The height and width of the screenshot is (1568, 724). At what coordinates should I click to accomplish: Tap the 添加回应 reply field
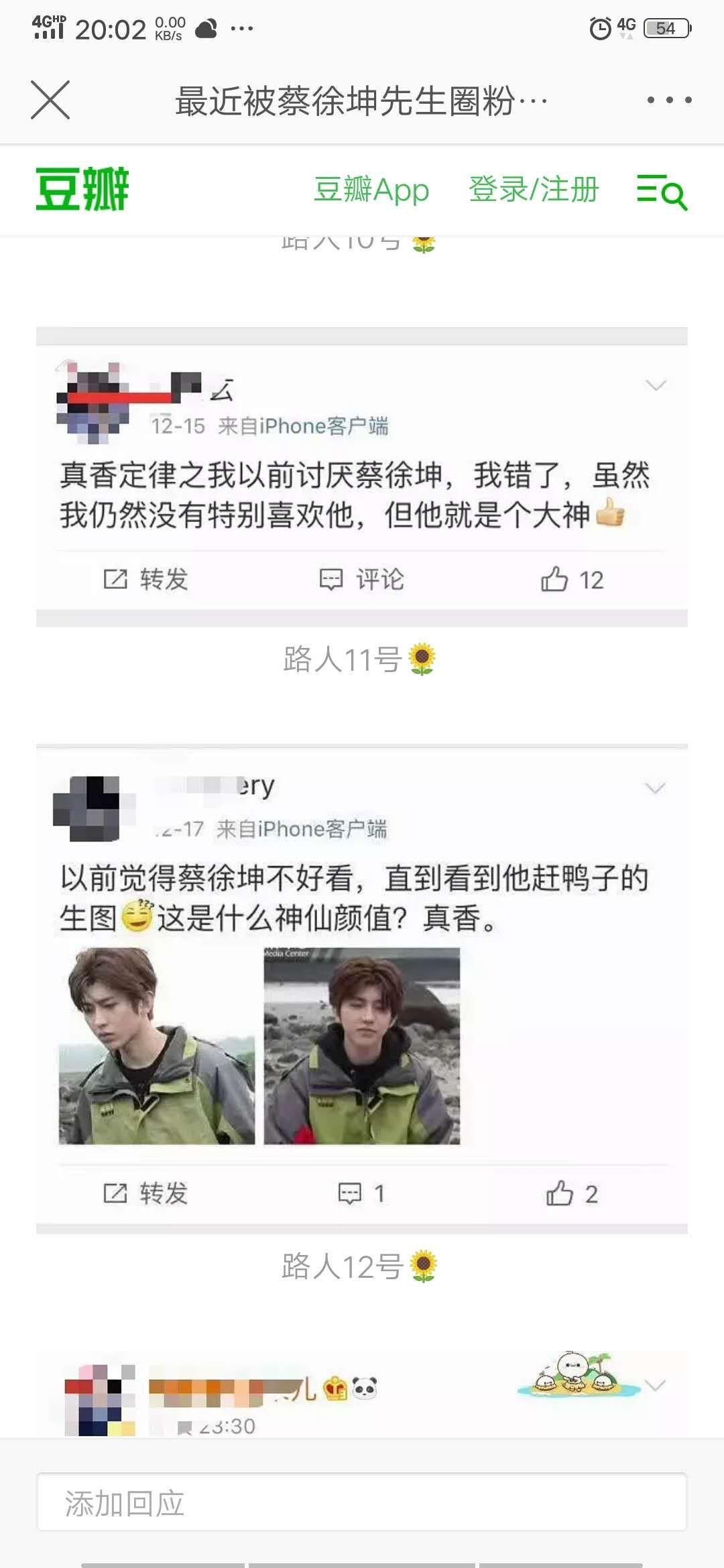click(x=362, y=1503)
